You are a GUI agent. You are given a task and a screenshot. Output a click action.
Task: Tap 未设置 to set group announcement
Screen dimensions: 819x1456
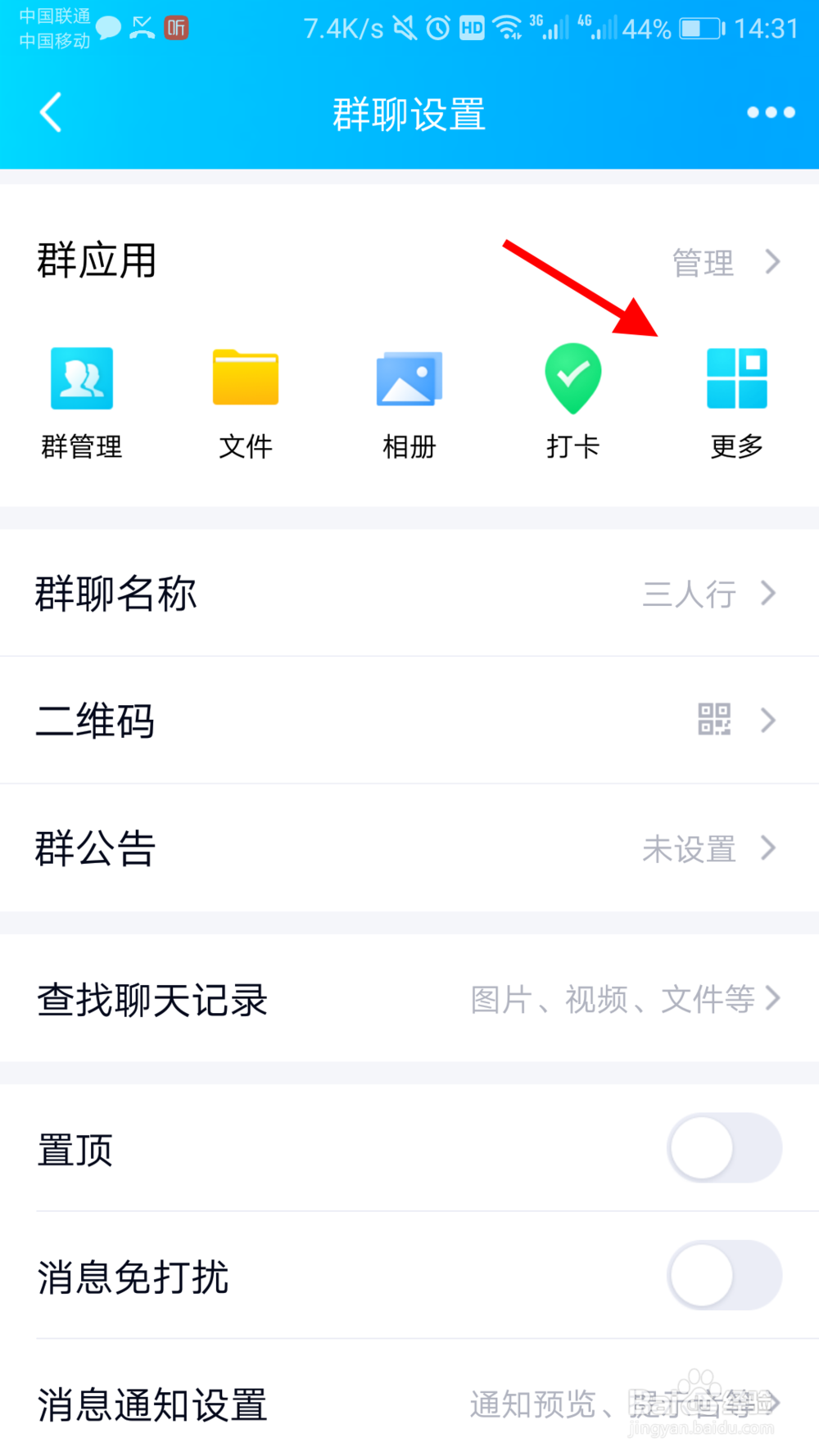point(689,848)
